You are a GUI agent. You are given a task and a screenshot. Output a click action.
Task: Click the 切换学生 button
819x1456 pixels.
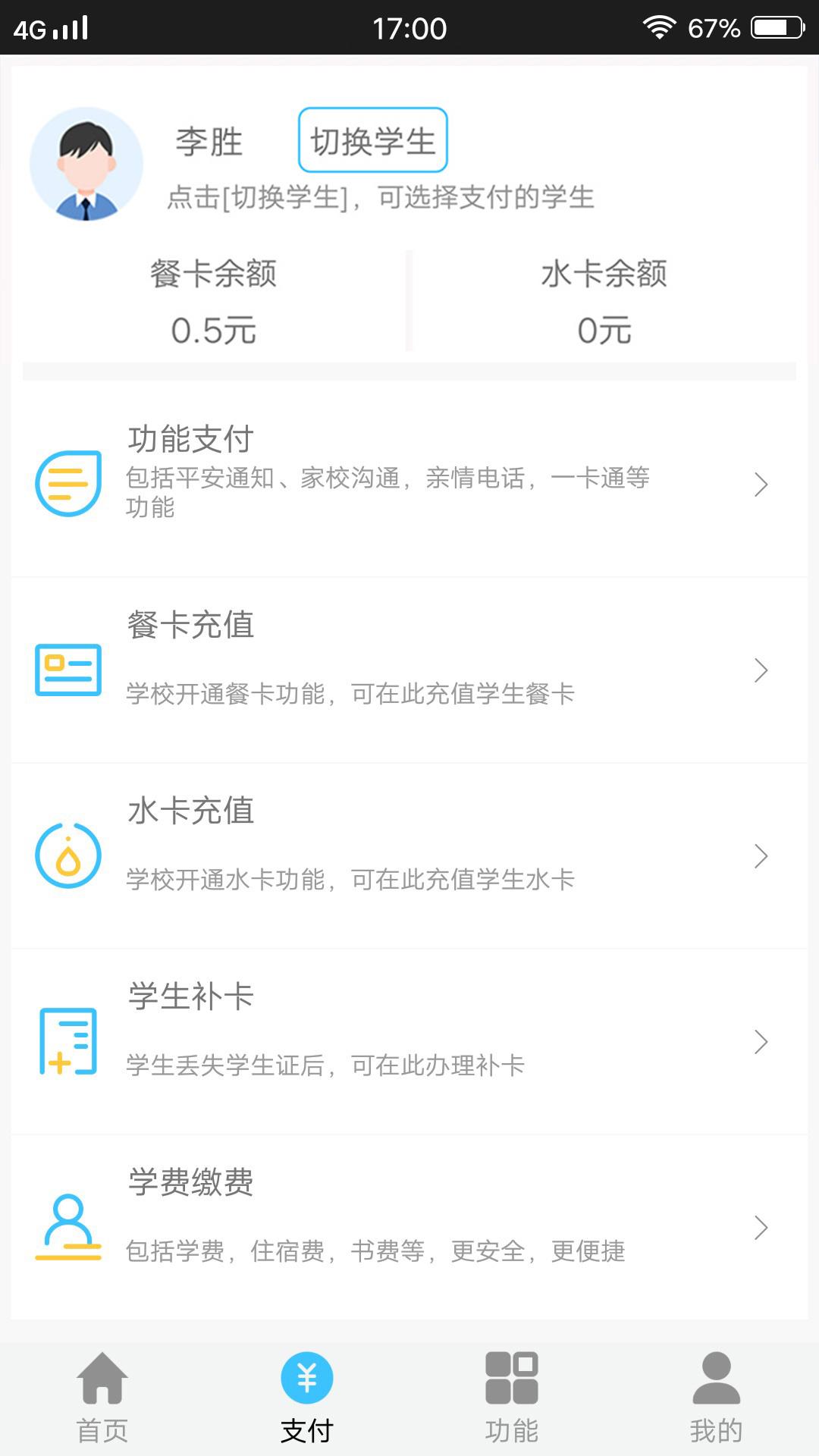(372, 140)
